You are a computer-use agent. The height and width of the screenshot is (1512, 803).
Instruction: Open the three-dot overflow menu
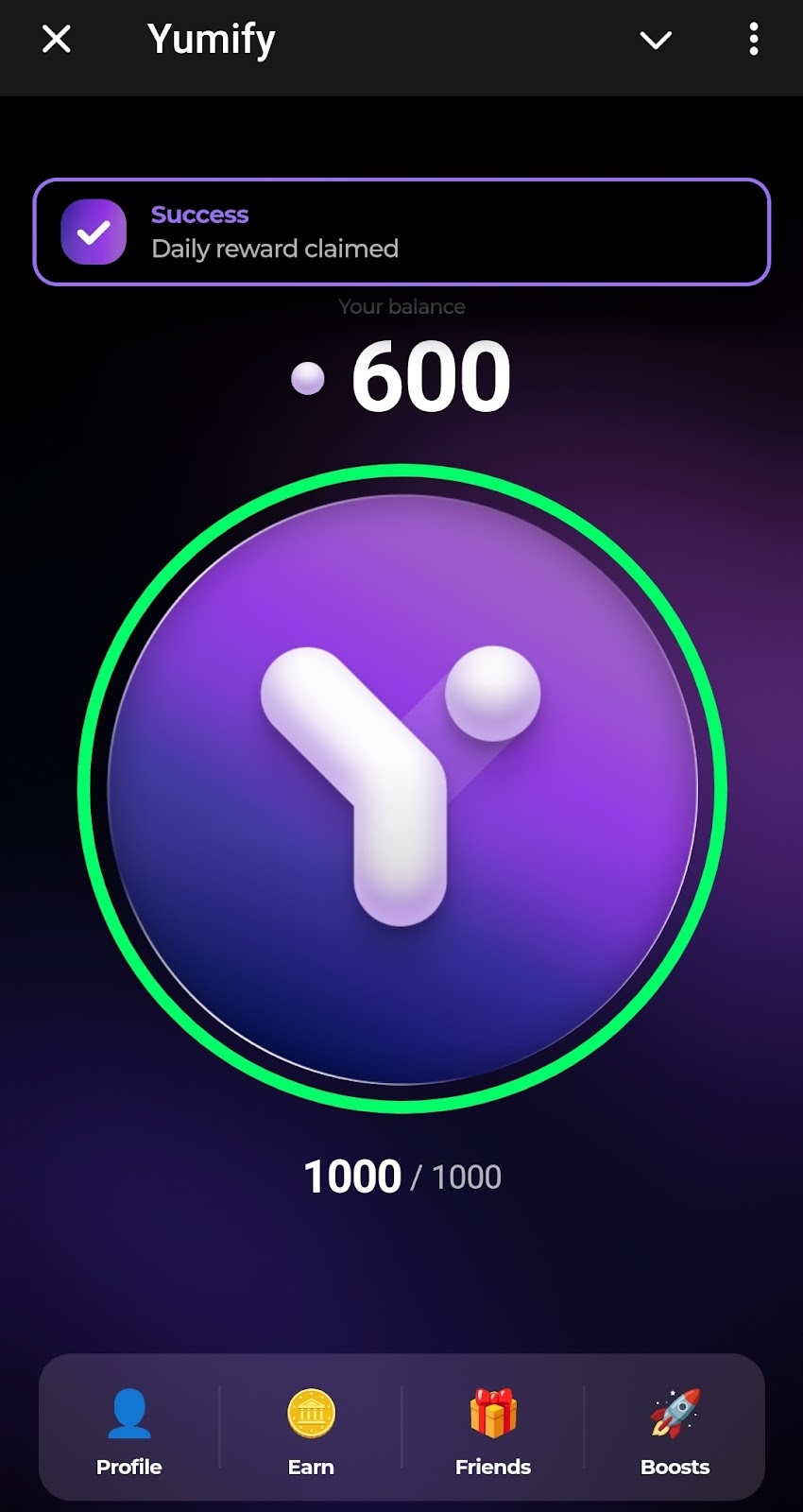coord(753,40)
